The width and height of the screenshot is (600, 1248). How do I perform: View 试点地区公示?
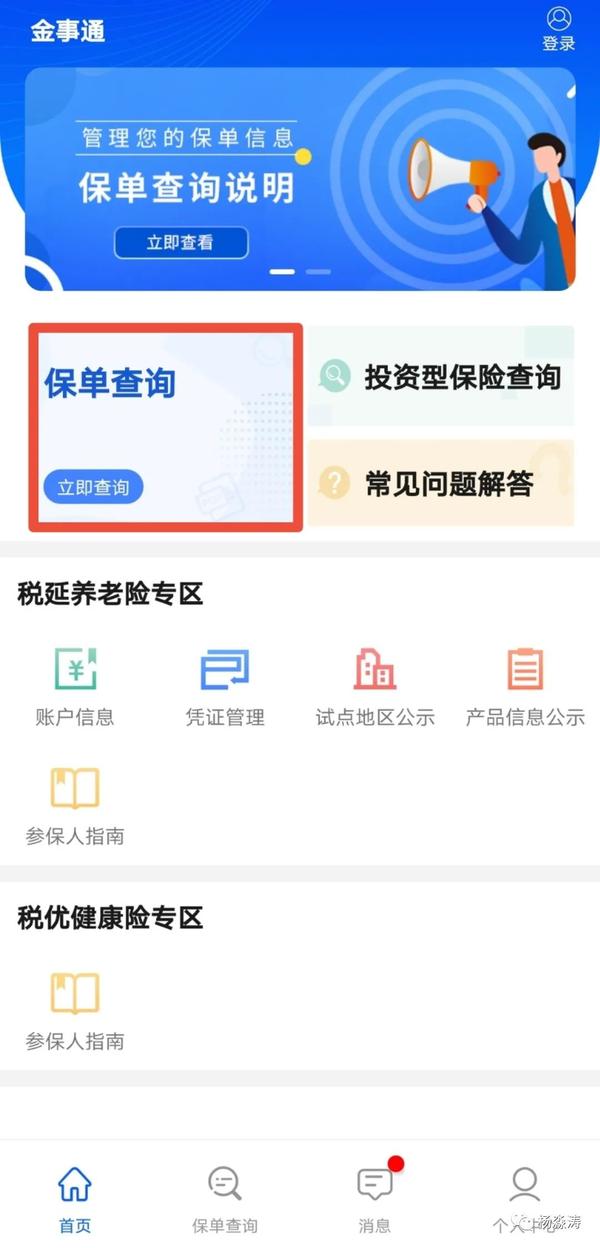click(375, 687)
